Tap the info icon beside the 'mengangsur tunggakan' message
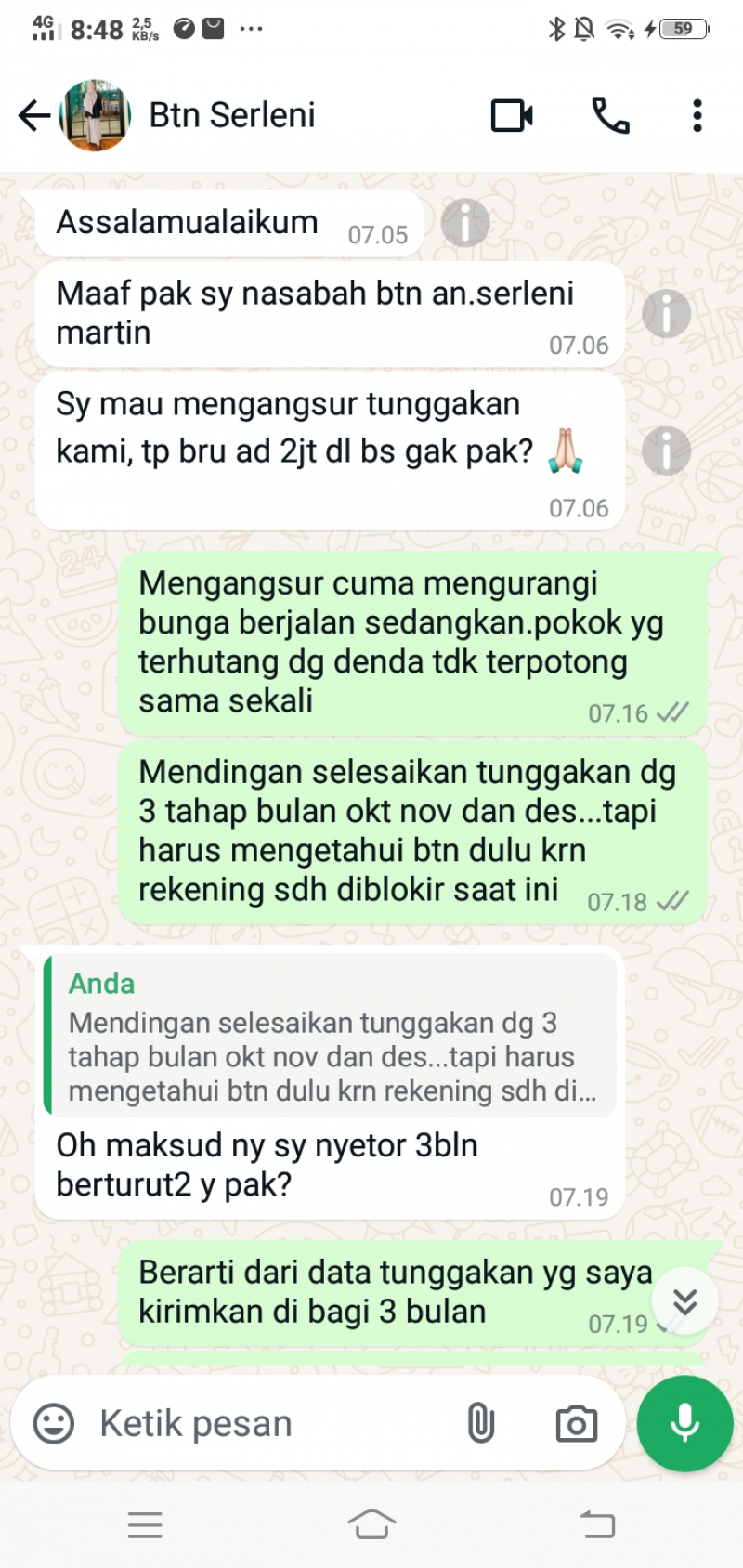743x1568 pixels. 666,451
